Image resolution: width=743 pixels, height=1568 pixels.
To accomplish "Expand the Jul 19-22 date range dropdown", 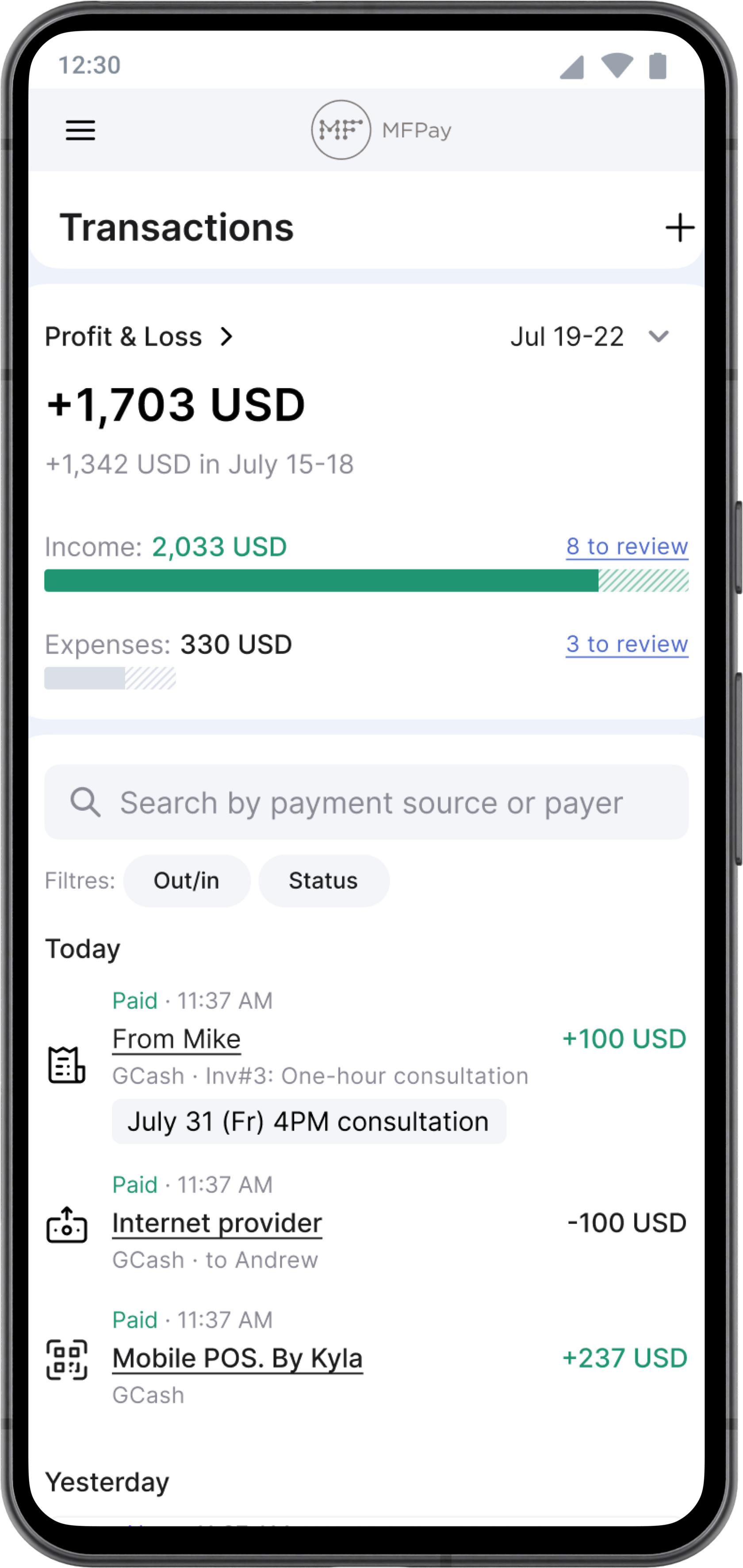I will [590, 336].
